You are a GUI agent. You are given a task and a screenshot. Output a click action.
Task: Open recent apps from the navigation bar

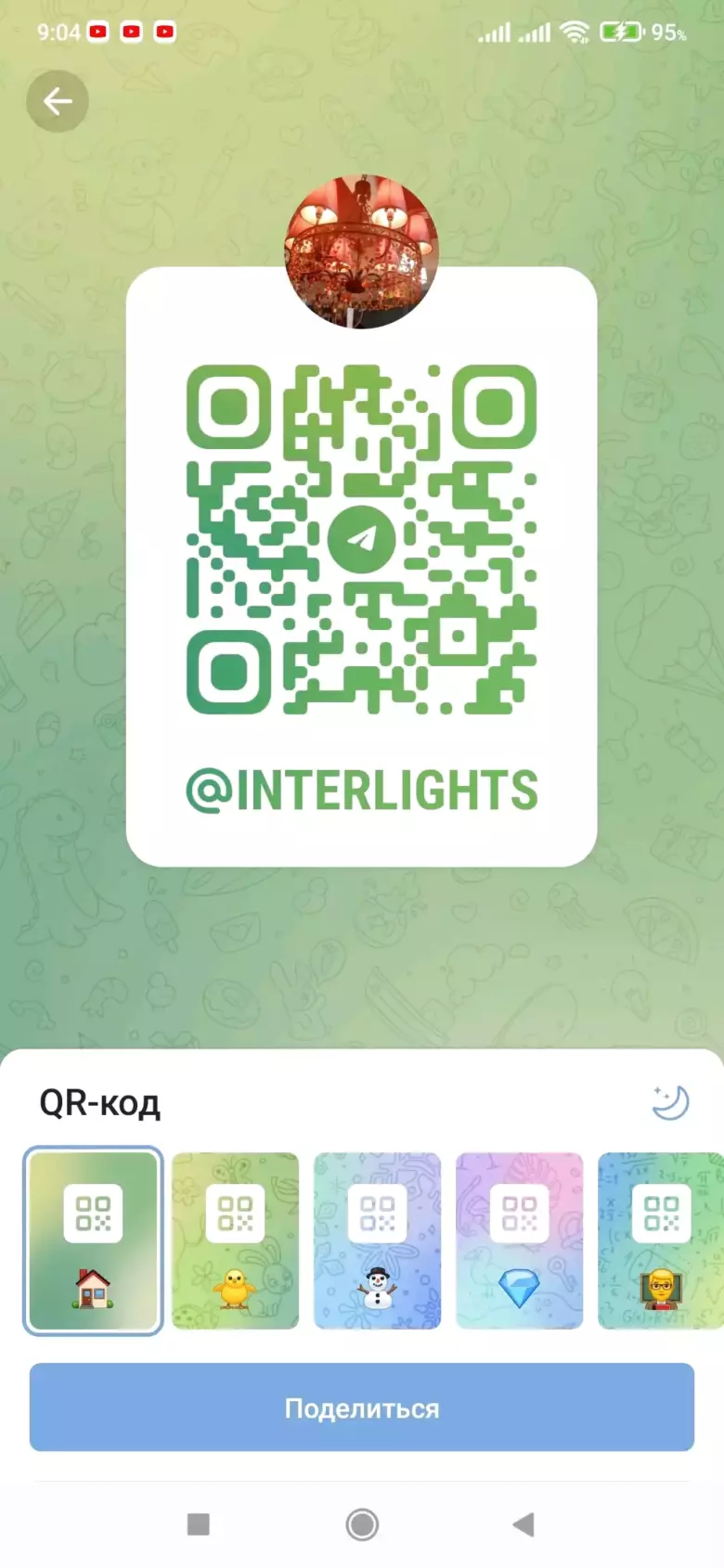[199, 1524]
